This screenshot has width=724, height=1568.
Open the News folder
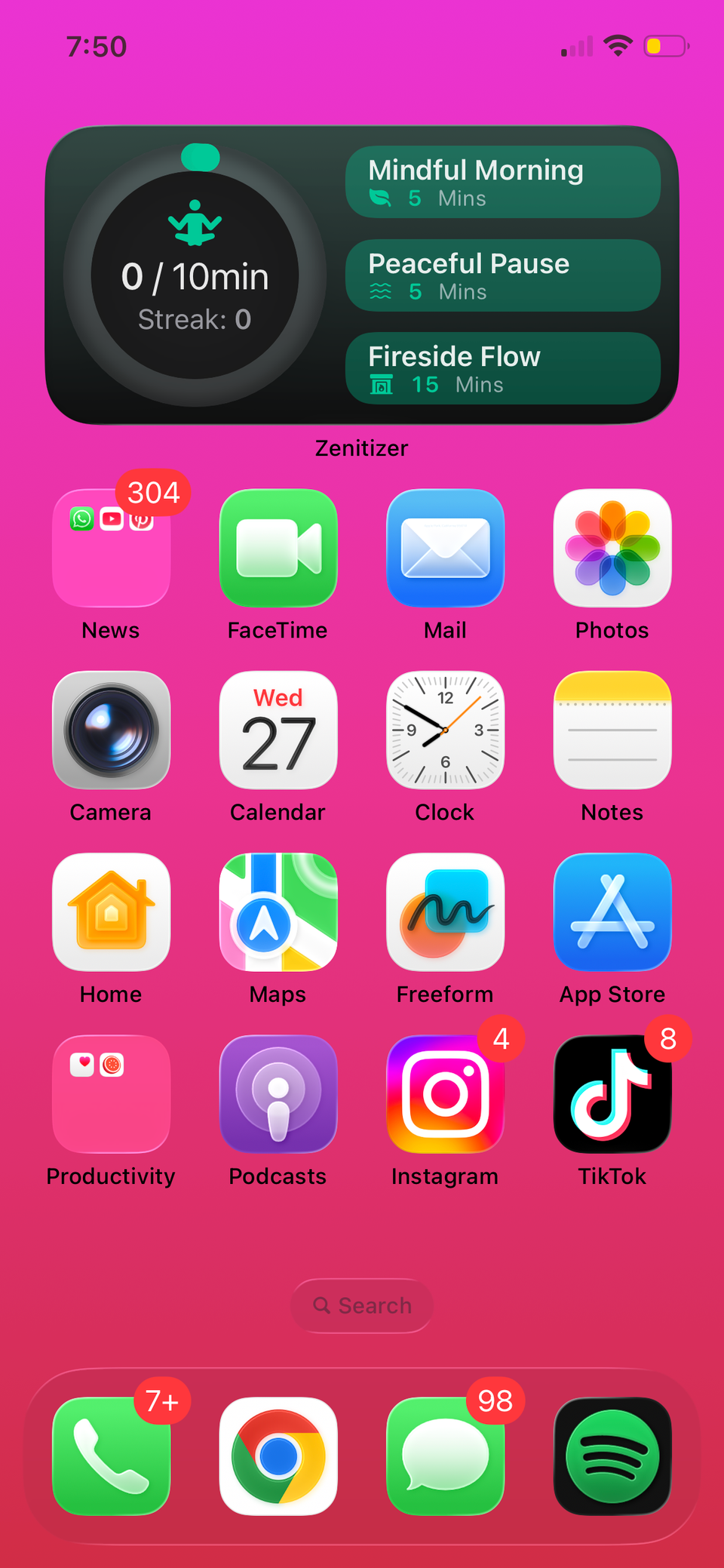[x=111, y=549]
